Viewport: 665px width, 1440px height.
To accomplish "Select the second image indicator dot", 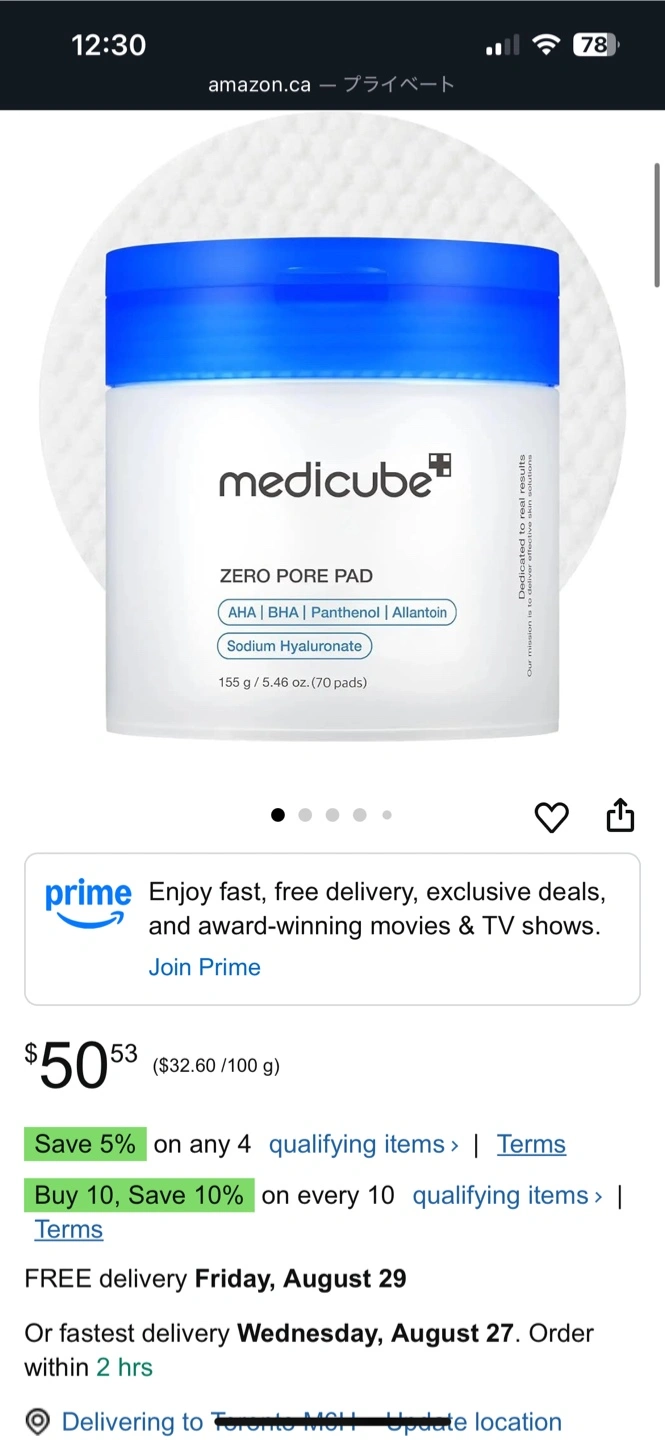I will [x=305, y=815].
